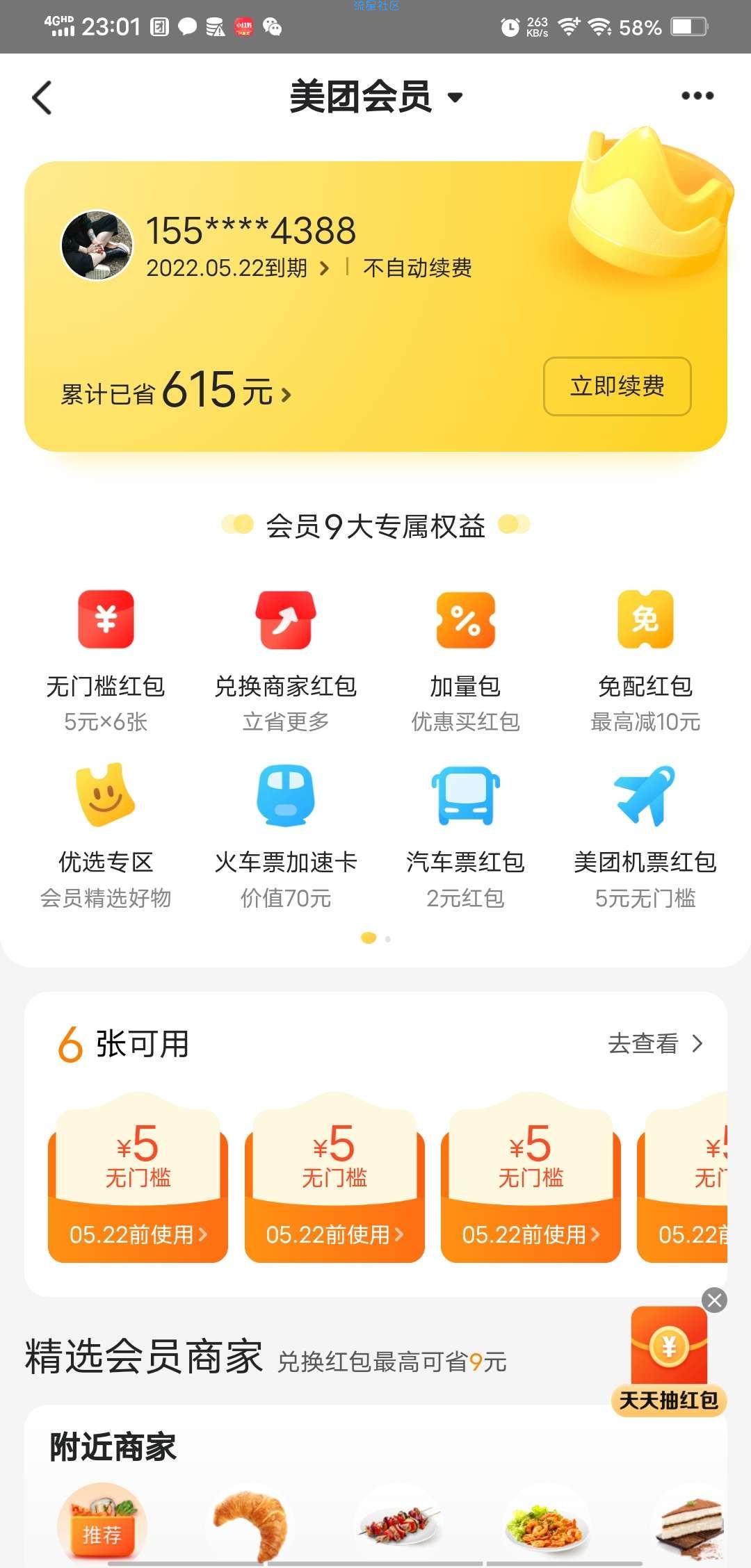Screen dimensions: 751x1568
Task: Open 美团机票红包 benefit
Action: (645, 834)
